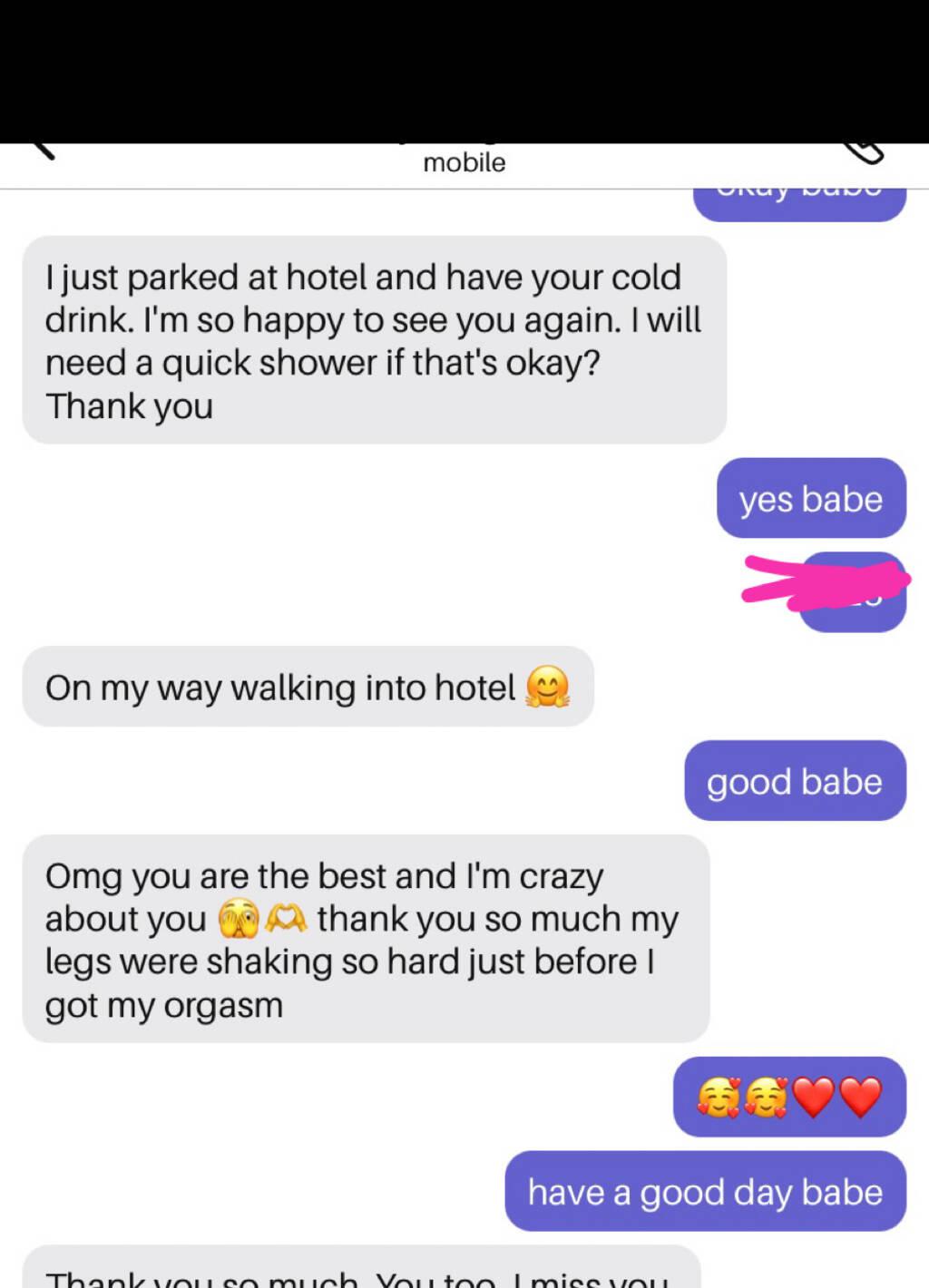Screen dimensions: 929x1288
Task: Tap the call icon in the header
Action: click(x=864, y=151)
